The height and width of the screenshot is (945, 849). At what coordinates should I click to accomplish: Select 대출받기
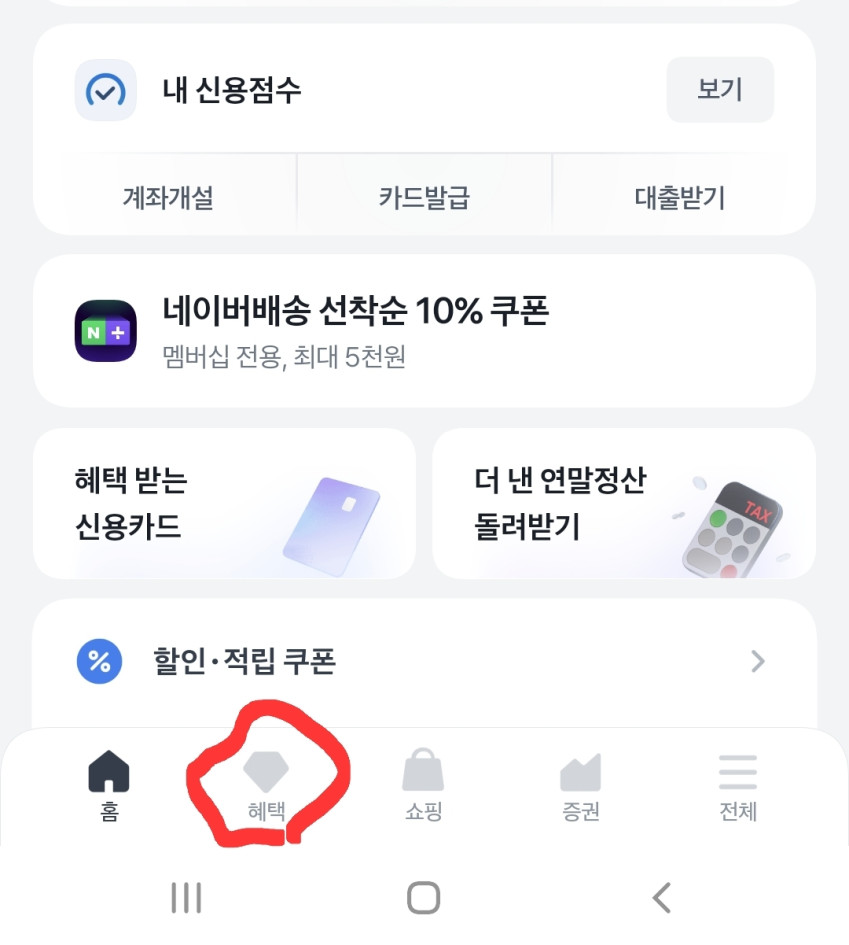[x=680, y=197]
